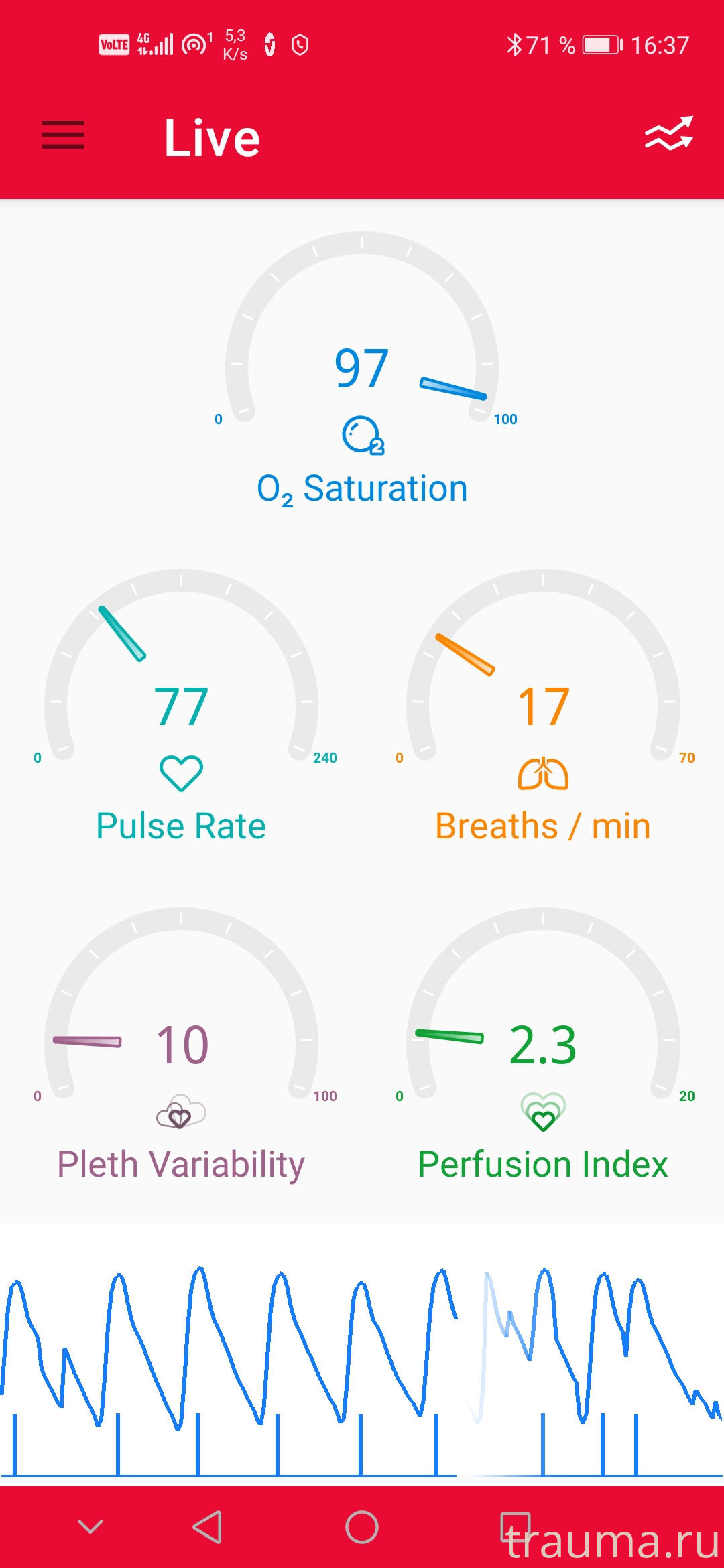Open the trends chart view
724x1568 pixels.
[x=668, y=134]
